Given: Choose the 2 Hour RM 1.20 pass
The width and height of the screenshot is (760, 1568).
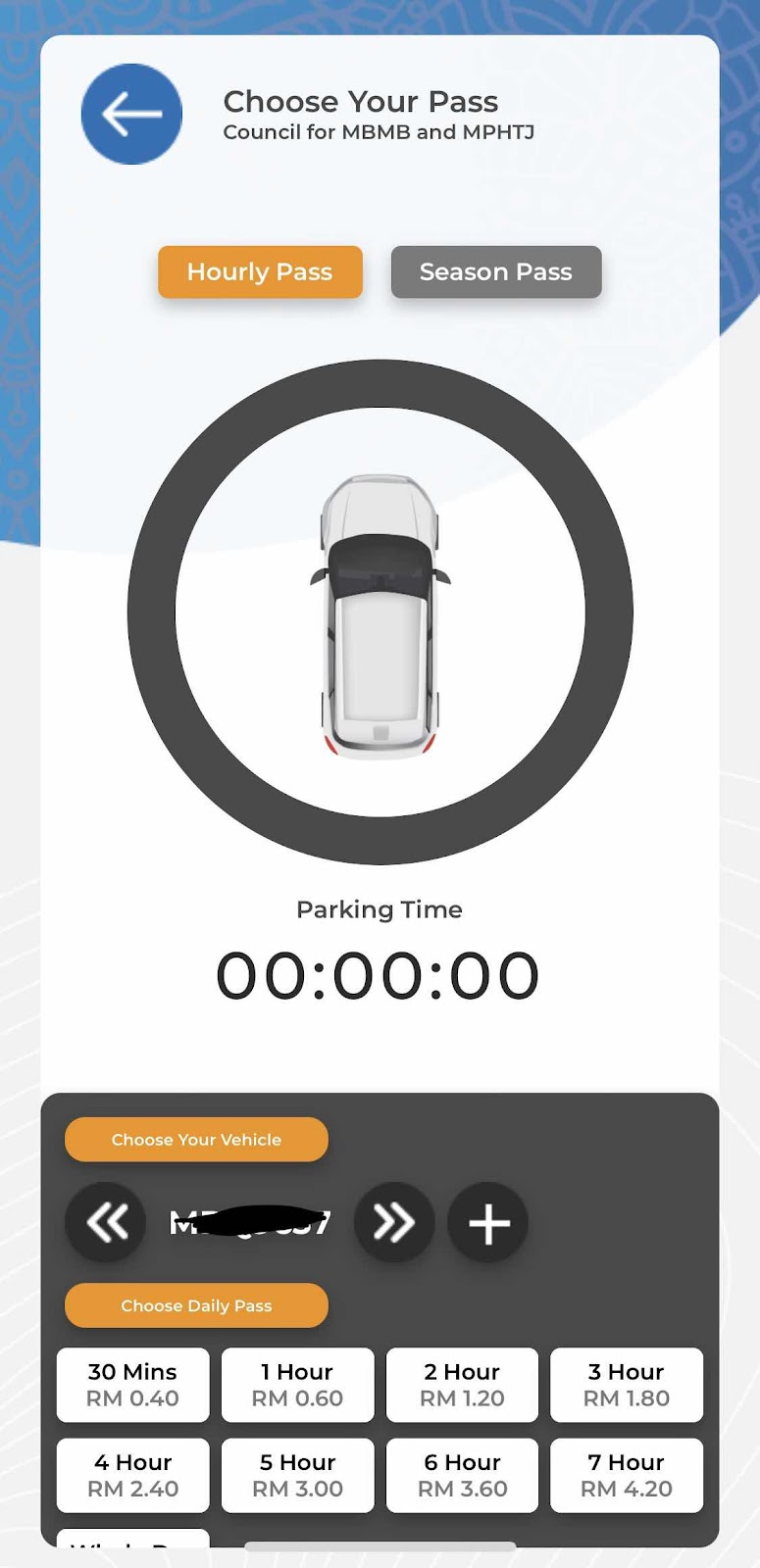Looking at the screenshot, I should (462, 1385).
